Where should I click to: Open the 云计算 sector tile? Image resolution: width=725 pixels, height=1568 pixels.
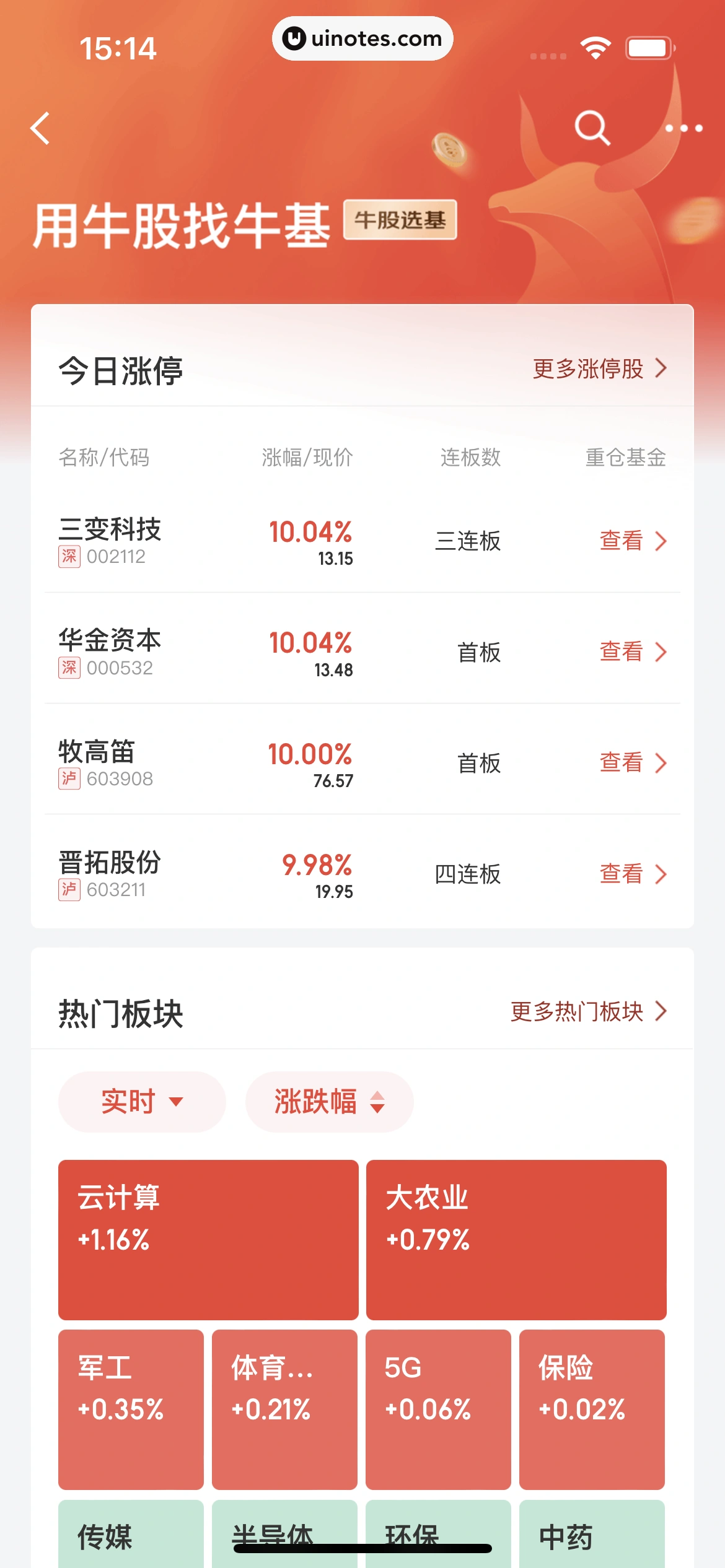pyautogui.click(x=208, y=1239)
